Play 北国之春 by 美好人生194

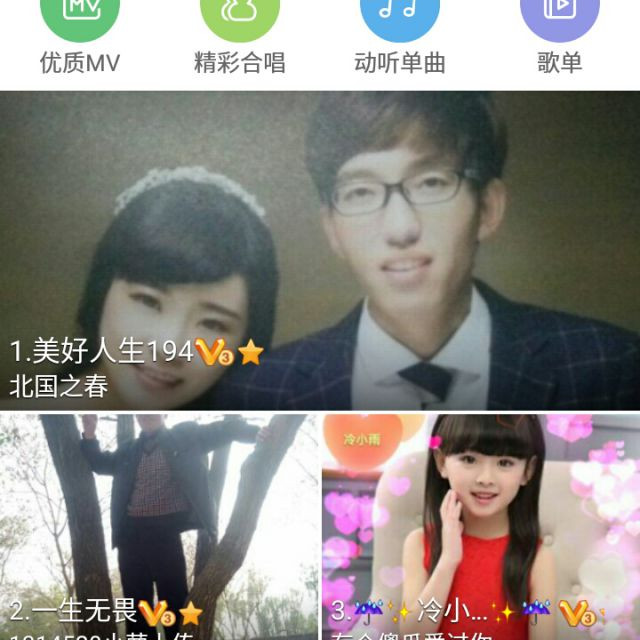click(x=320, y=250)
